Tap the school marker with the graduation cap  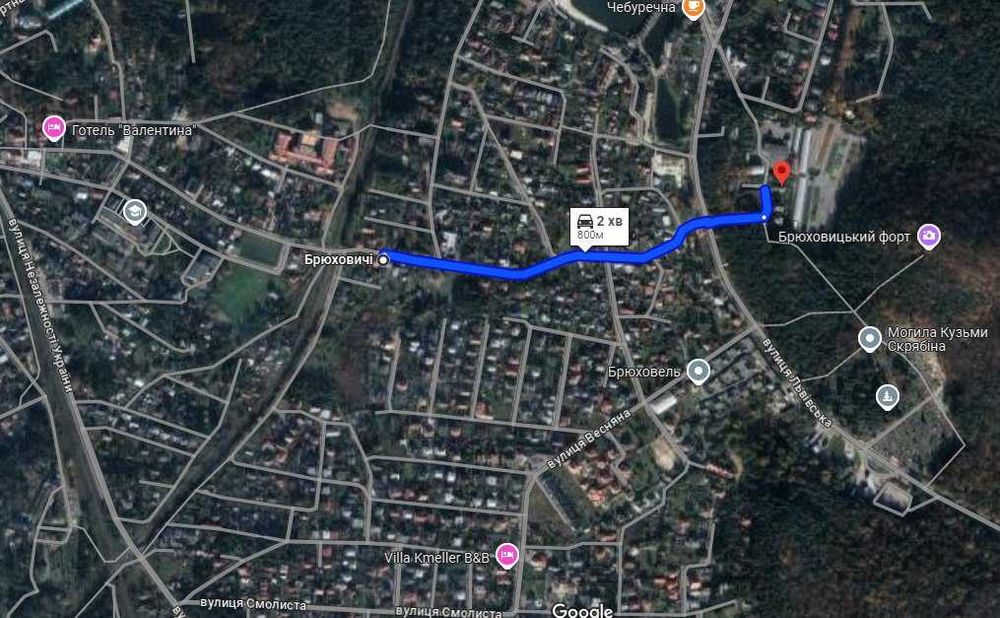[x=133, y=211]
